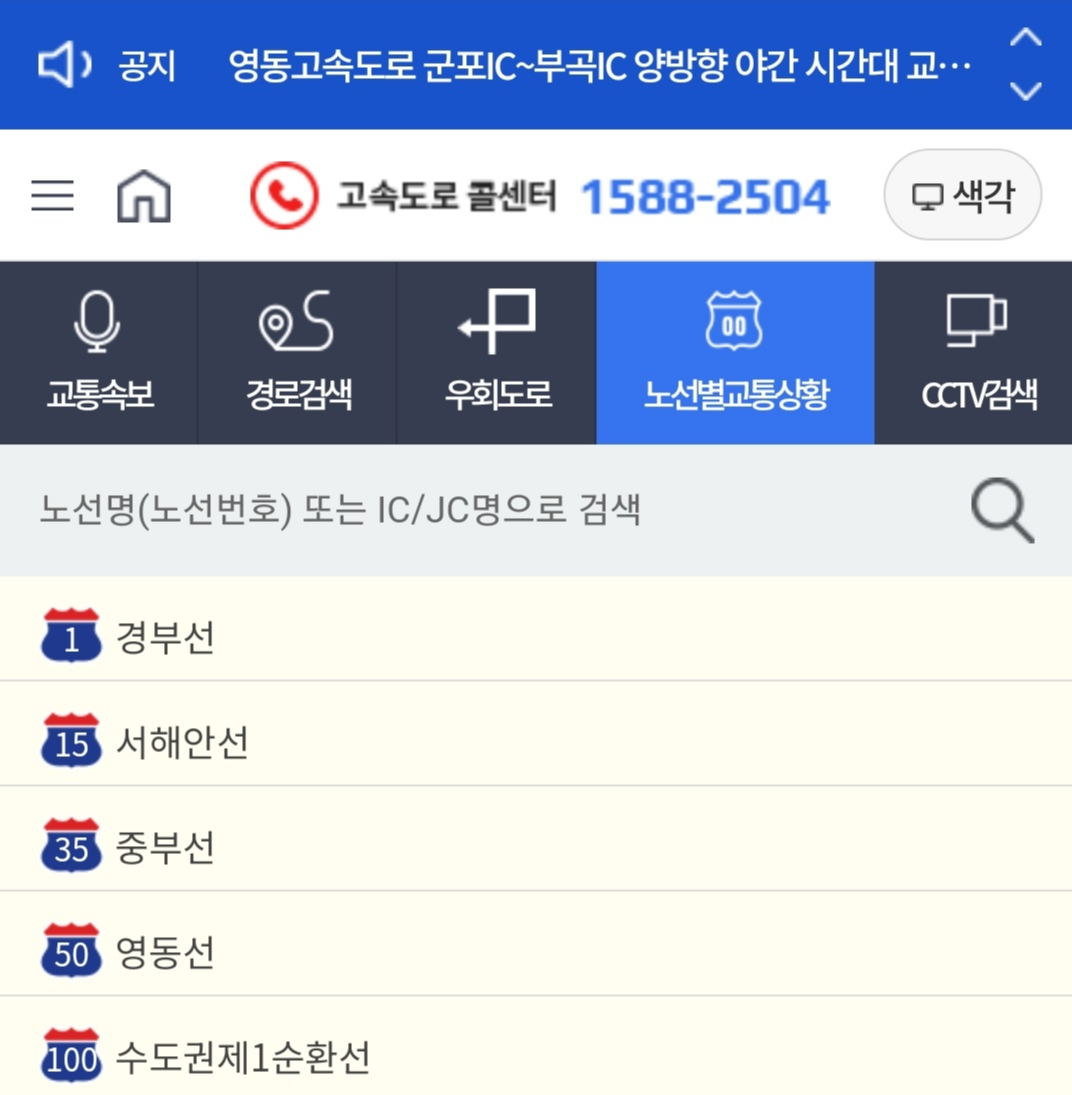Screen dimensions: 1072x1095
Task: Switch to the CCTV검색 tab
Action: tap(973, 353)
